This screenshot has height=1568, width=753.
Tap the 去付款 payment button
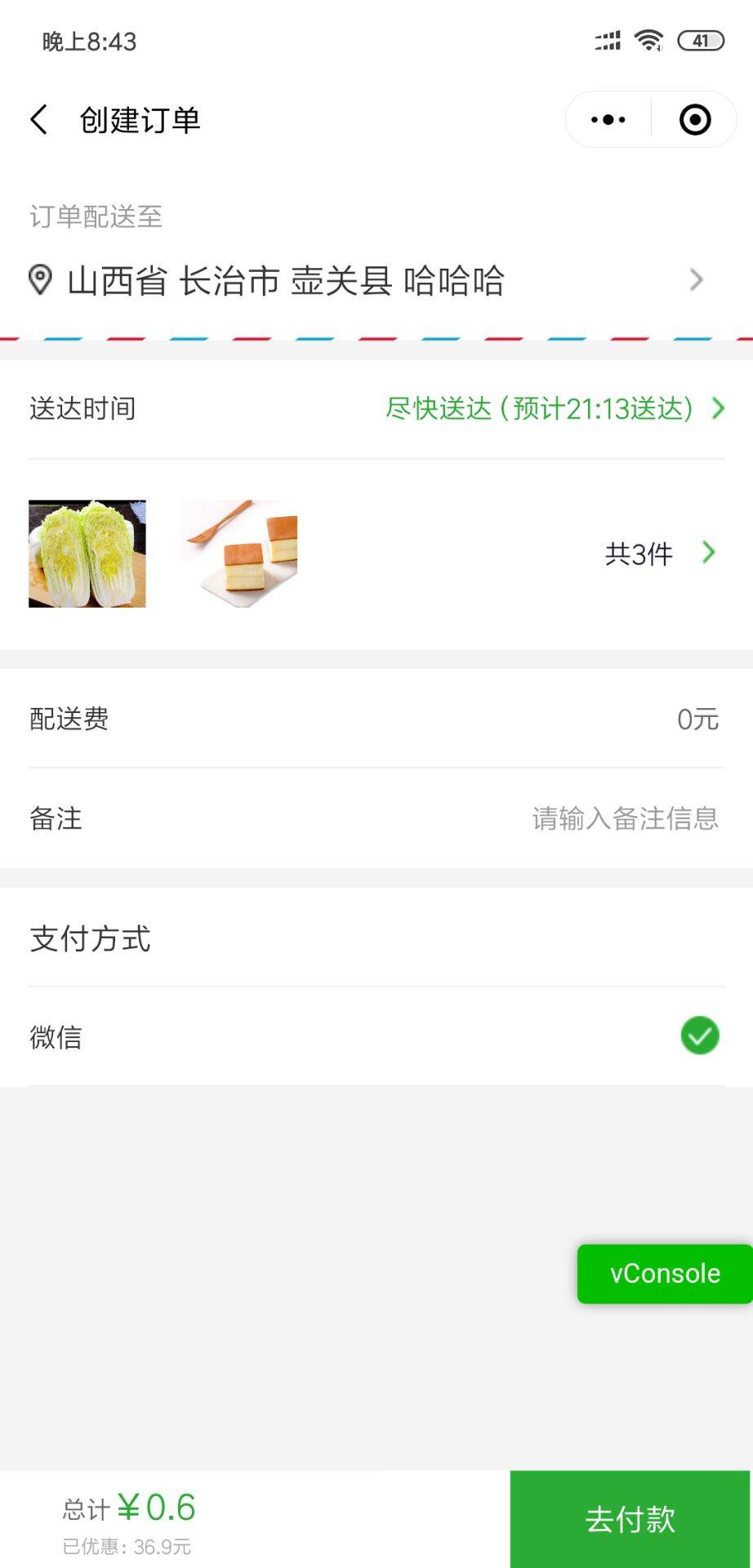click(x=630, y=1519)
